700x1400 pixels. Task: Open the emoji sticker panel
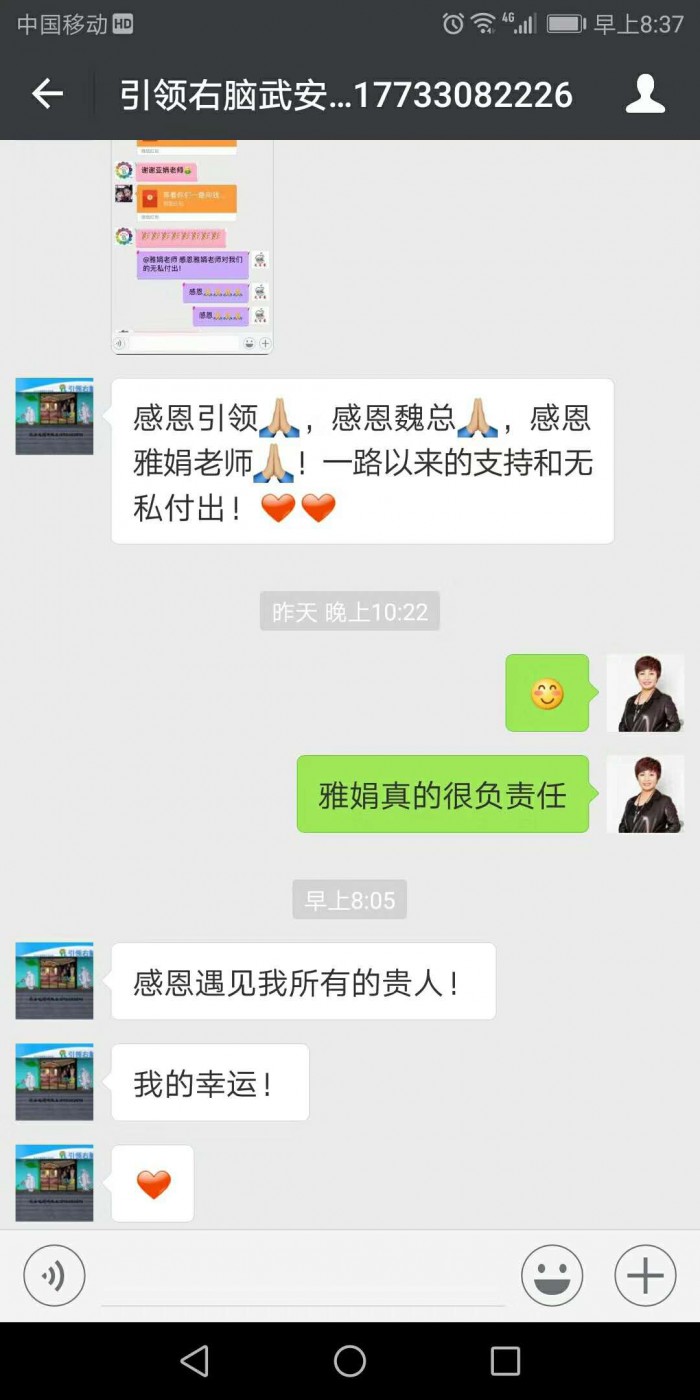(551, 1276)
